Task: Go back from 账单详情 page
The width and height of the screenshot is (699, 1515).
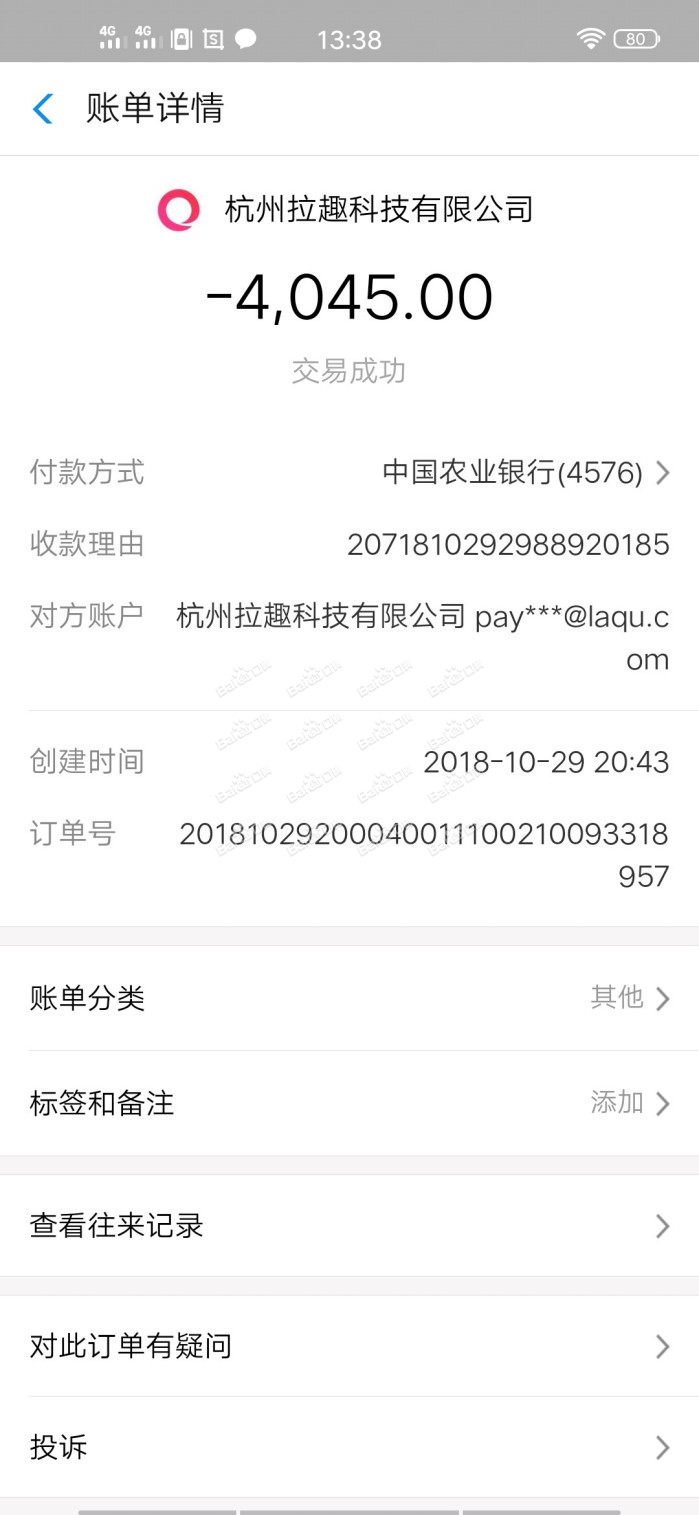Action: click(x=42, y=108)
